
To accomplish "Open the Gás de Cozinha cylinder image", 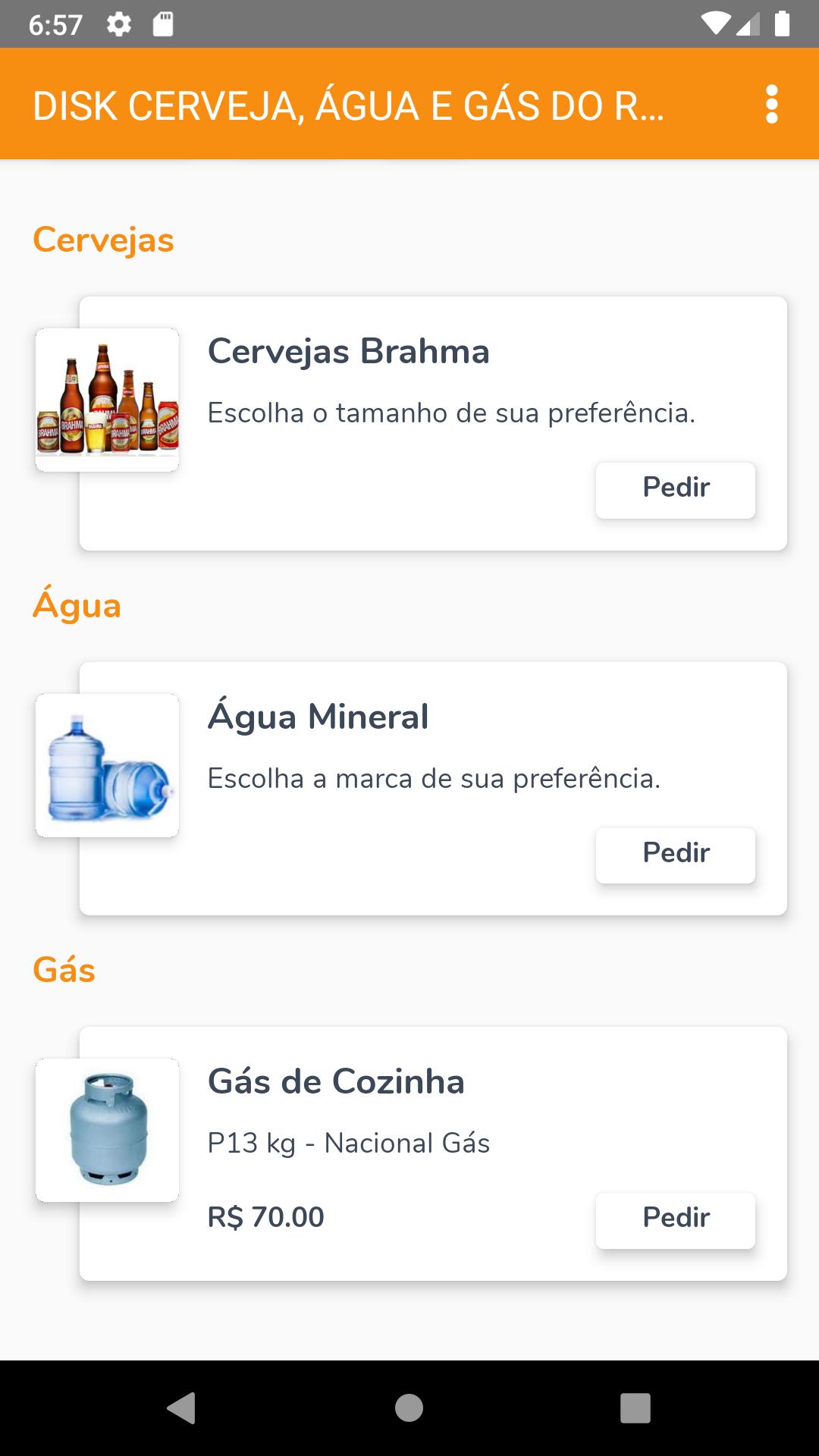I will 108,1130.
